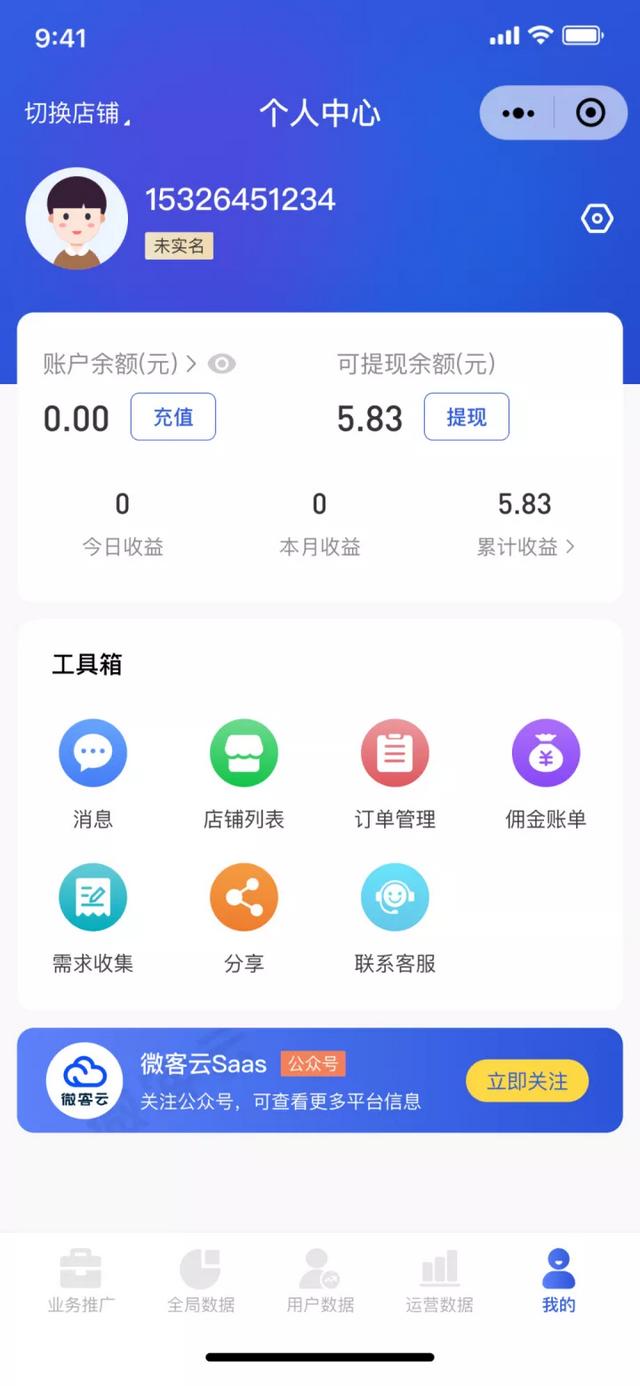Switch to the 业务推广 tab

pos(81,1281)
